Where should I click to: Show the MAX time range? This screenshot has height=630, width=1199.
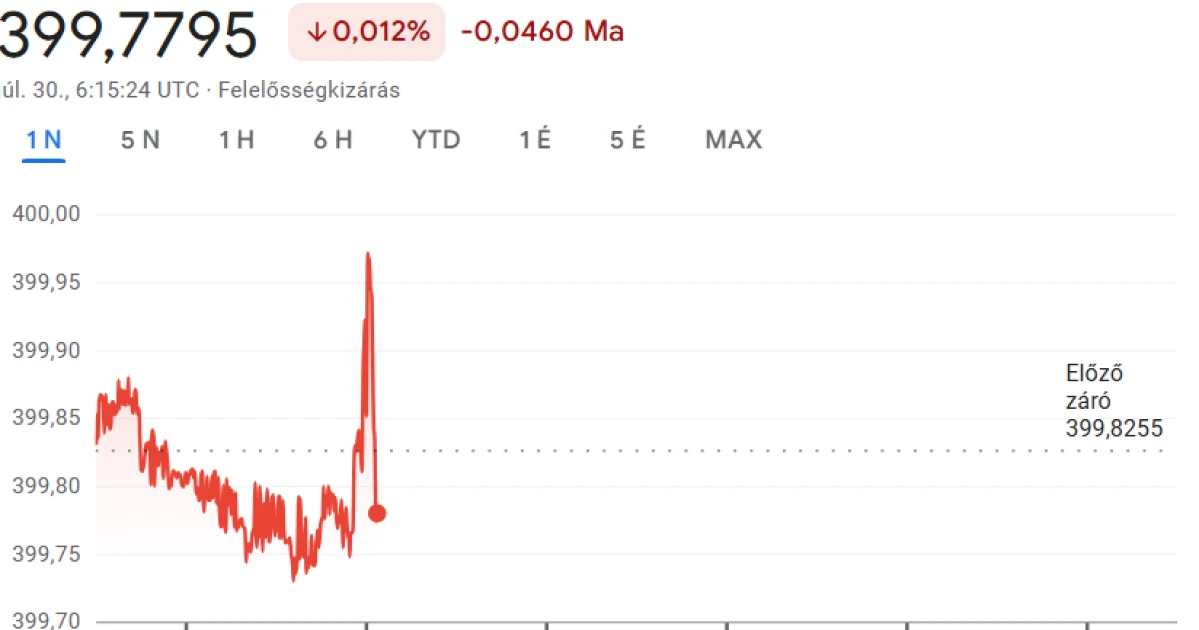733,140
